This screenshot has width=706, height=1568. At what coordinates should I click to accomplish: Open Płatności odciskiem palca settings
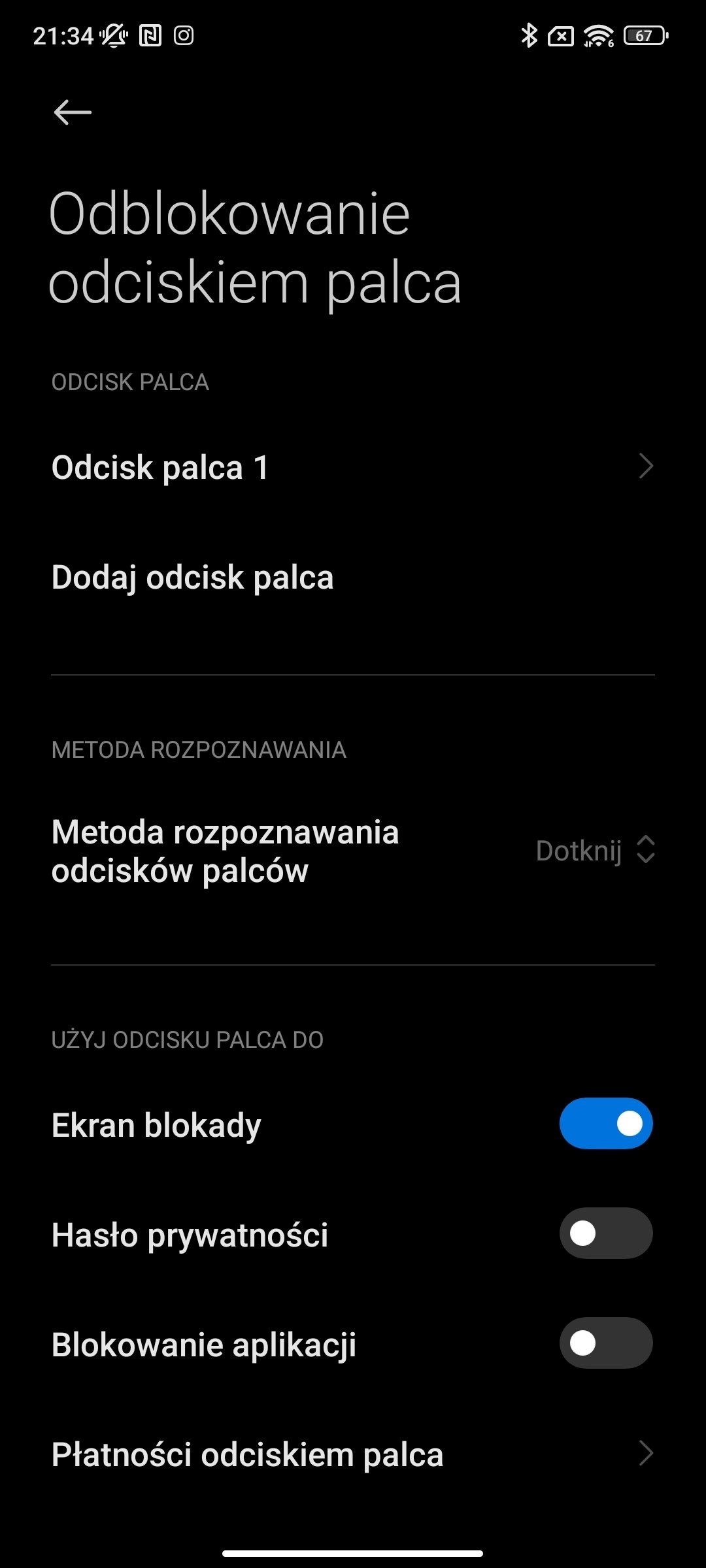tap(353, 1454)
